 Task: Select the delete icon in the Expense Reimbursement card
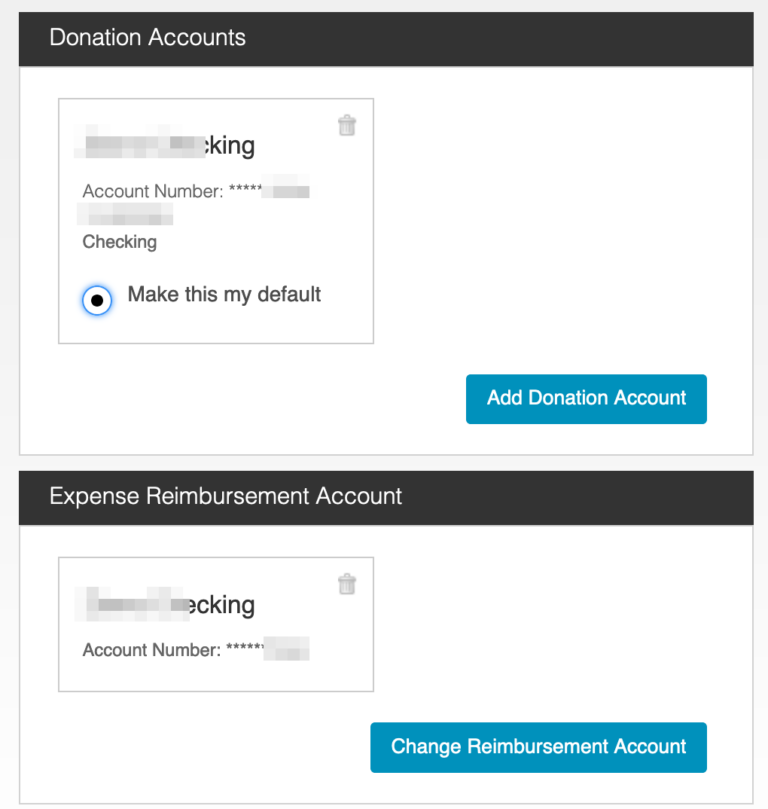coord(347,583)
